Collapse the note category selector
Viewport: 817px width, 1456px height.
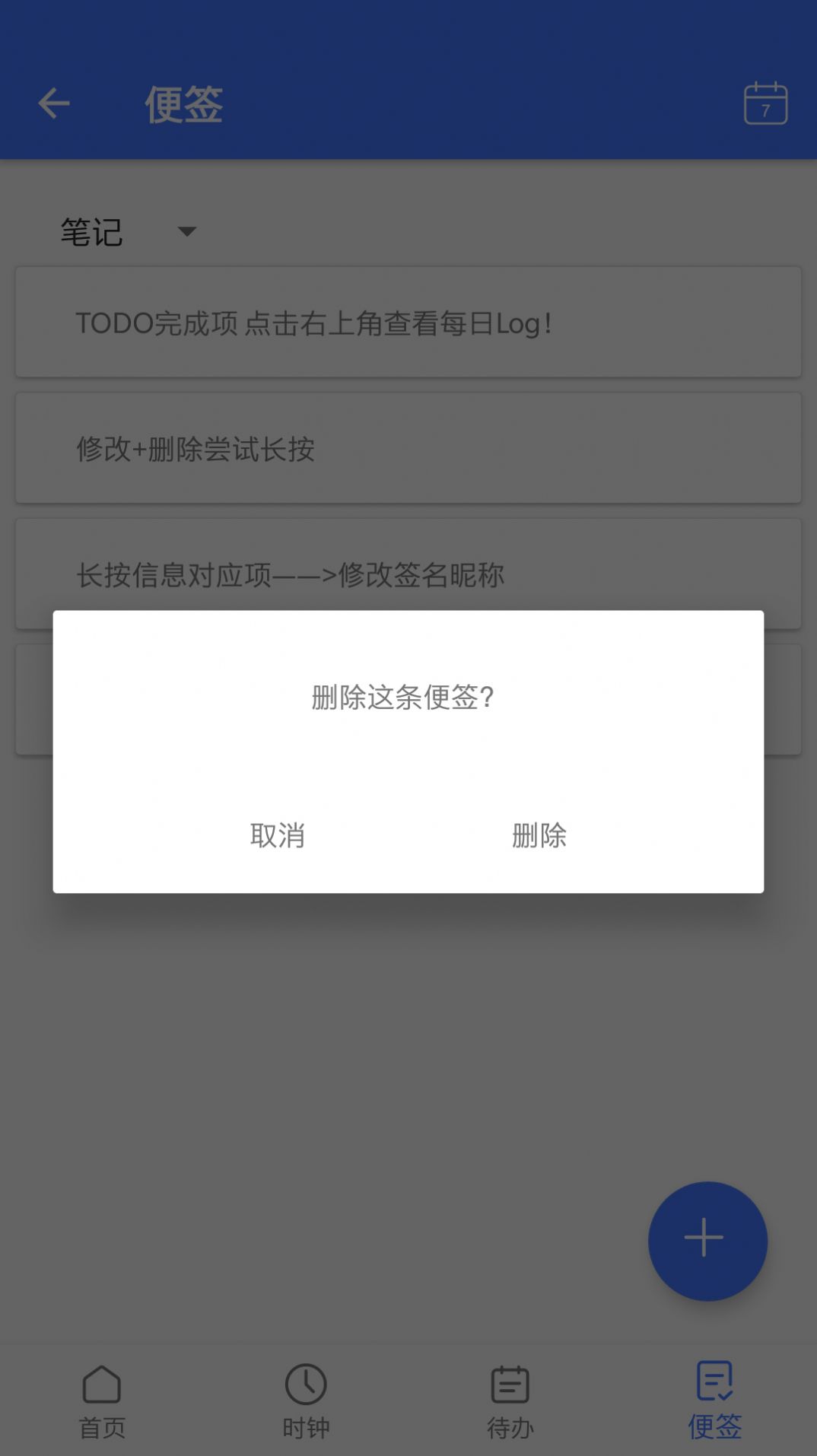point(186,232)
